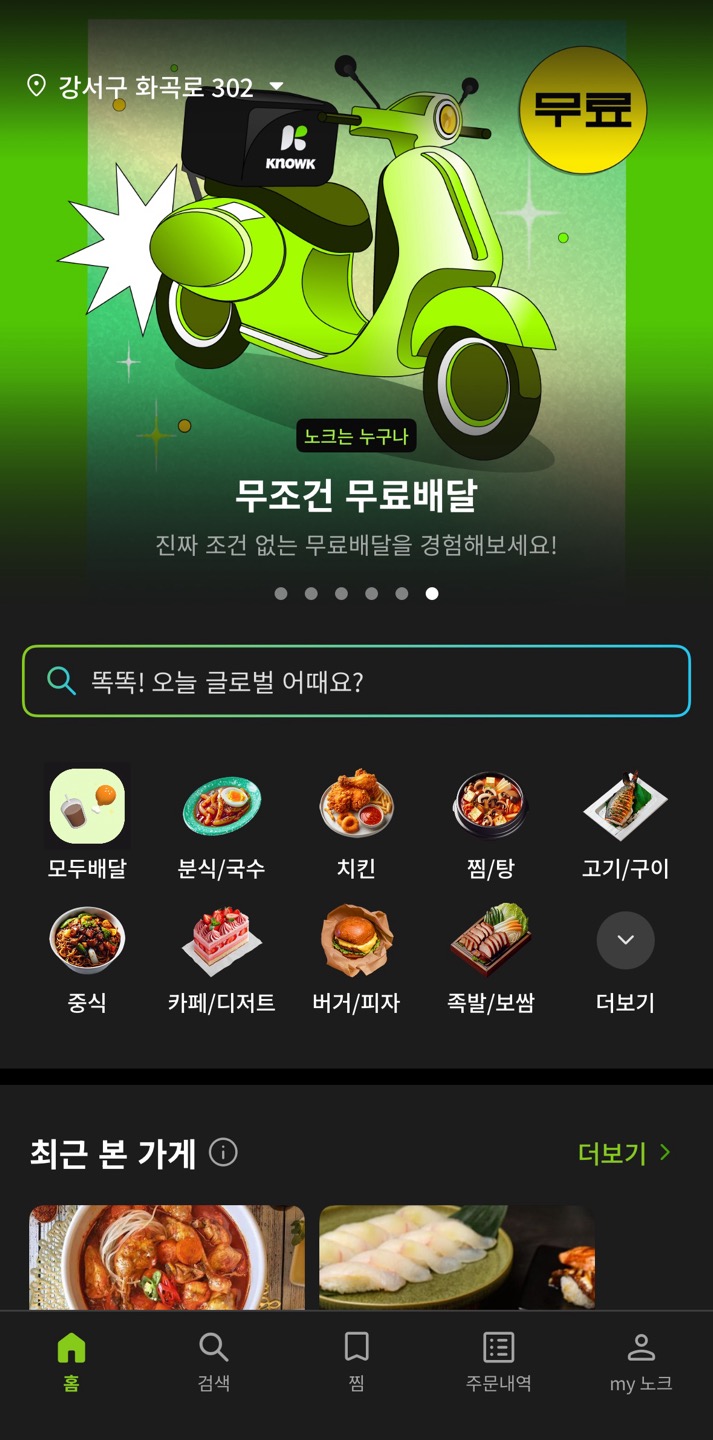The image size is (713, 1440).
Task: Open the 치킨 category
Action: pos(356,823)
